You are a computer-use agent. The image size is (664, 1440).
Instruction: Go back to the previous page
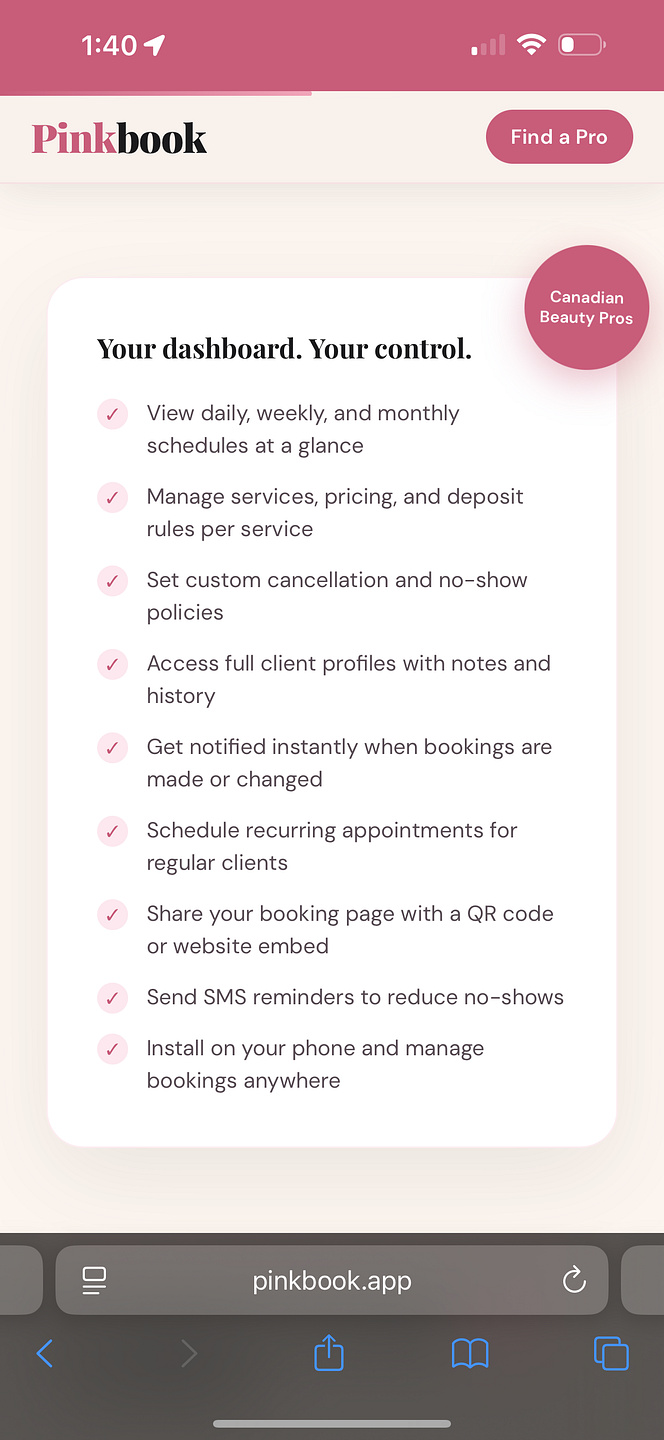coord(45,1354)
